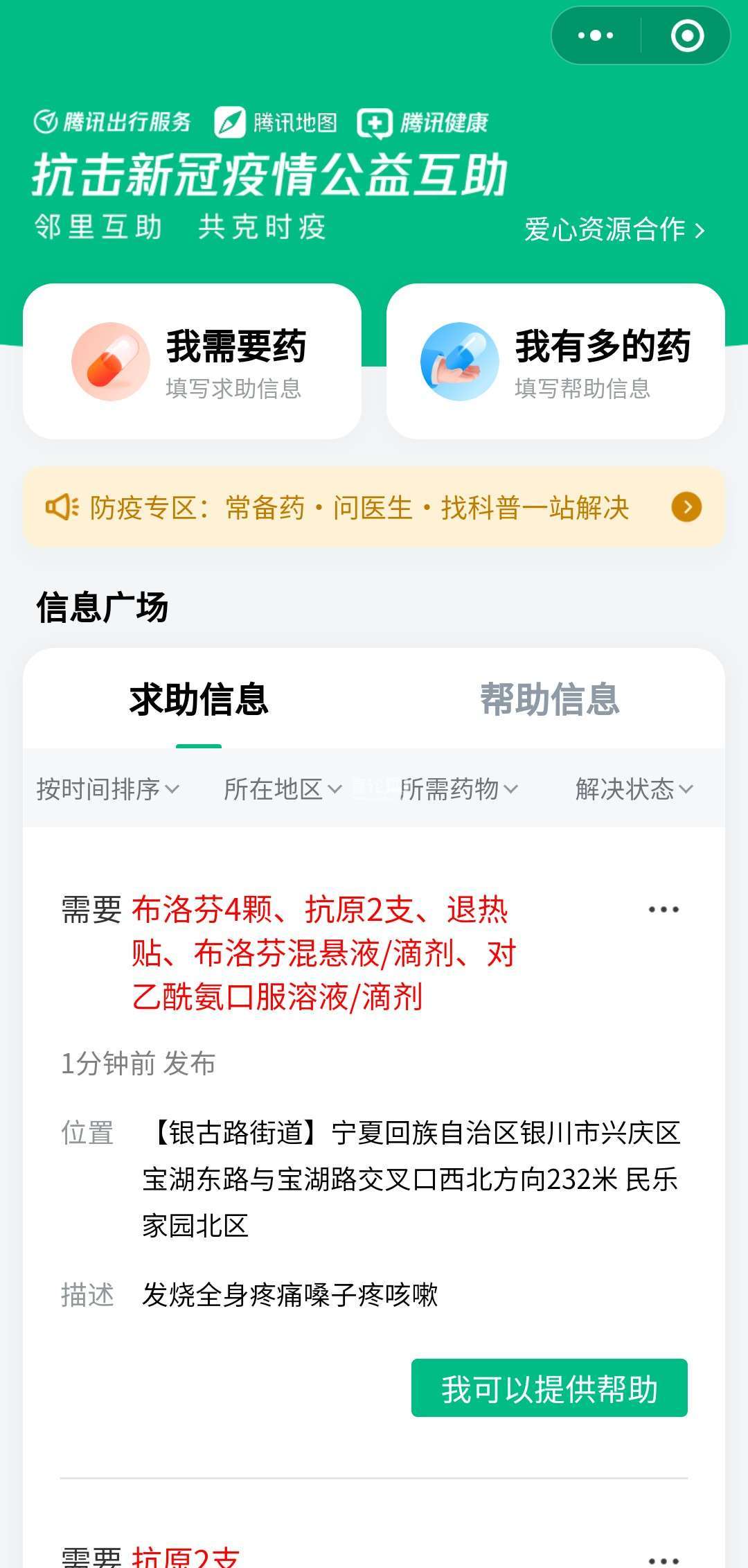
Task: Open the three-dot menu on the 抗原2支 request
Action: tap(664, 1560)
